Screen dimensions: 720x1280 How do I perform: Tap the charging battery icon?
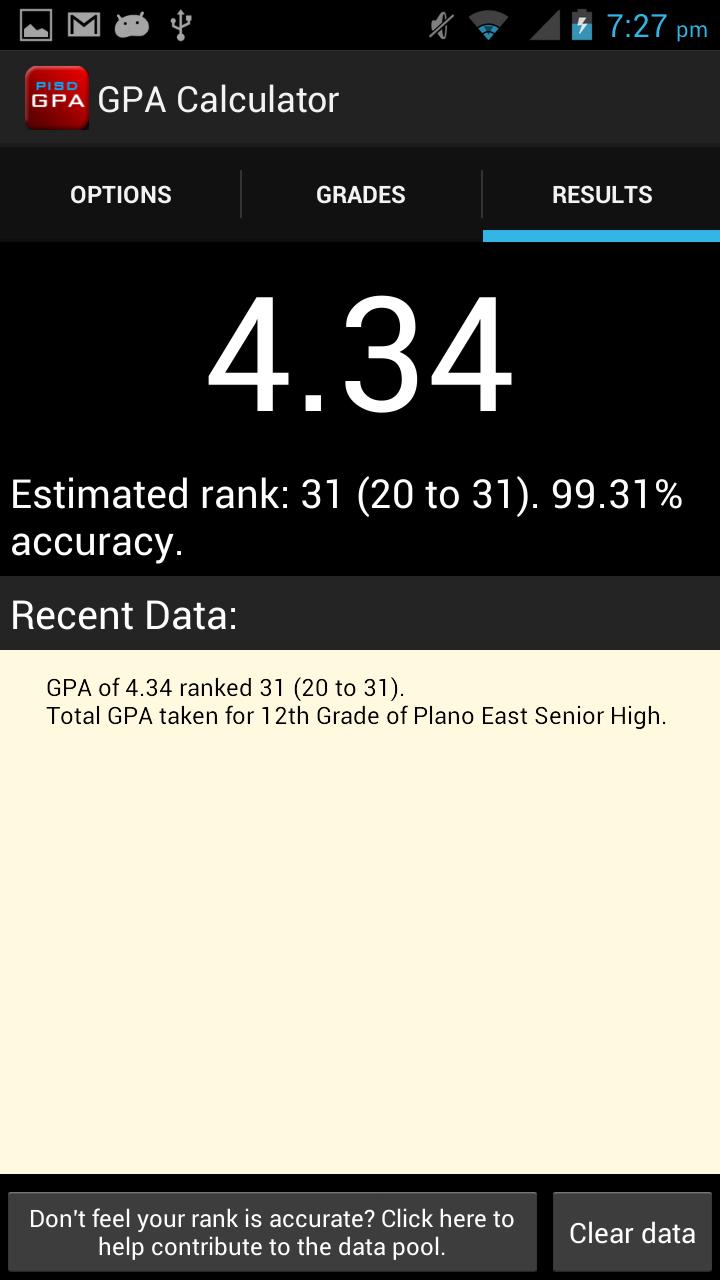click(x=583, y=24)
